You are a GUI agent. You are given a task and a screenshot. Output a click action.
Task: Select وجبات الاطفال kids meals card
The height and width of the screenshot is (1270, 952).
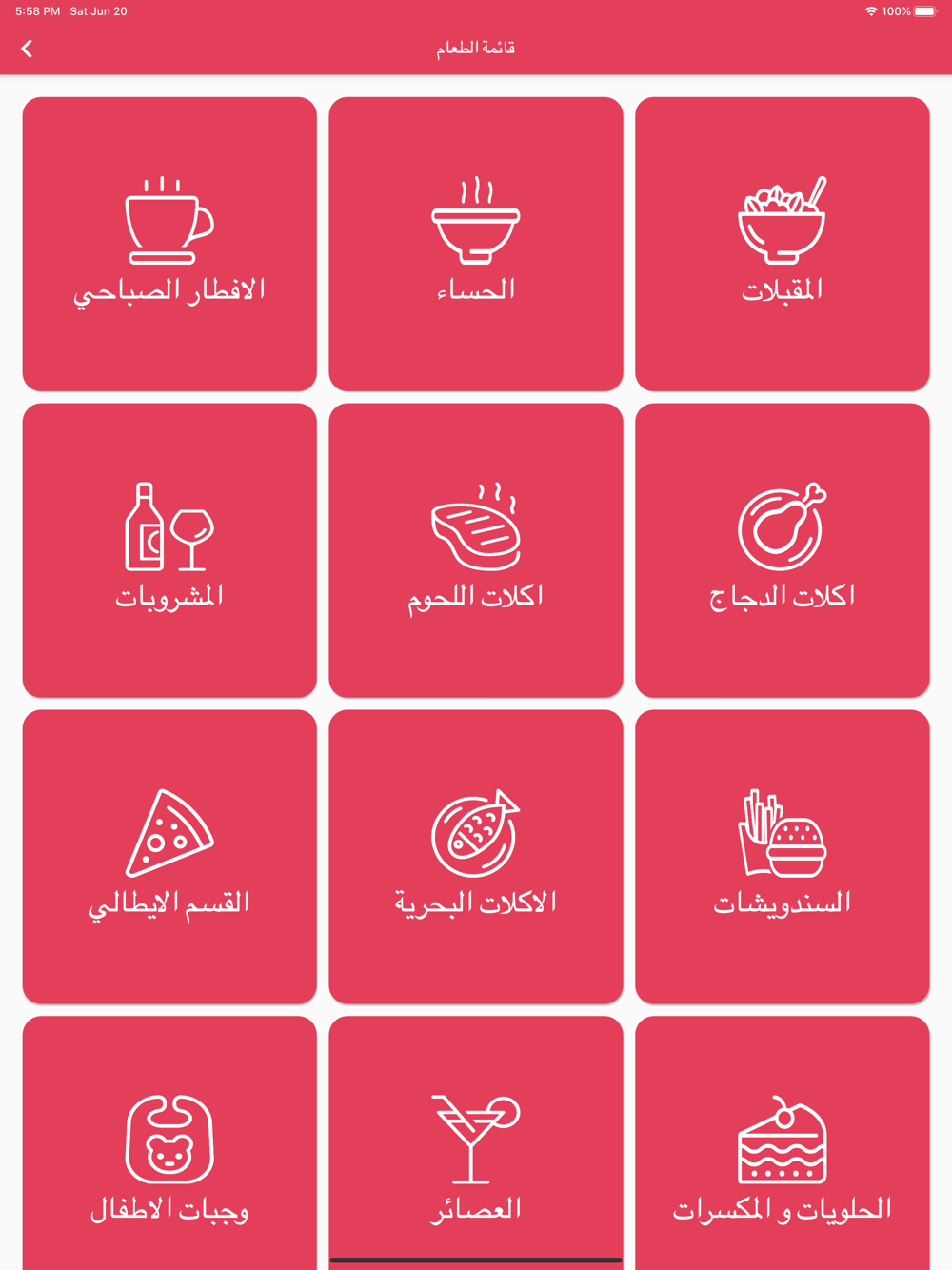click(169, 1143)
